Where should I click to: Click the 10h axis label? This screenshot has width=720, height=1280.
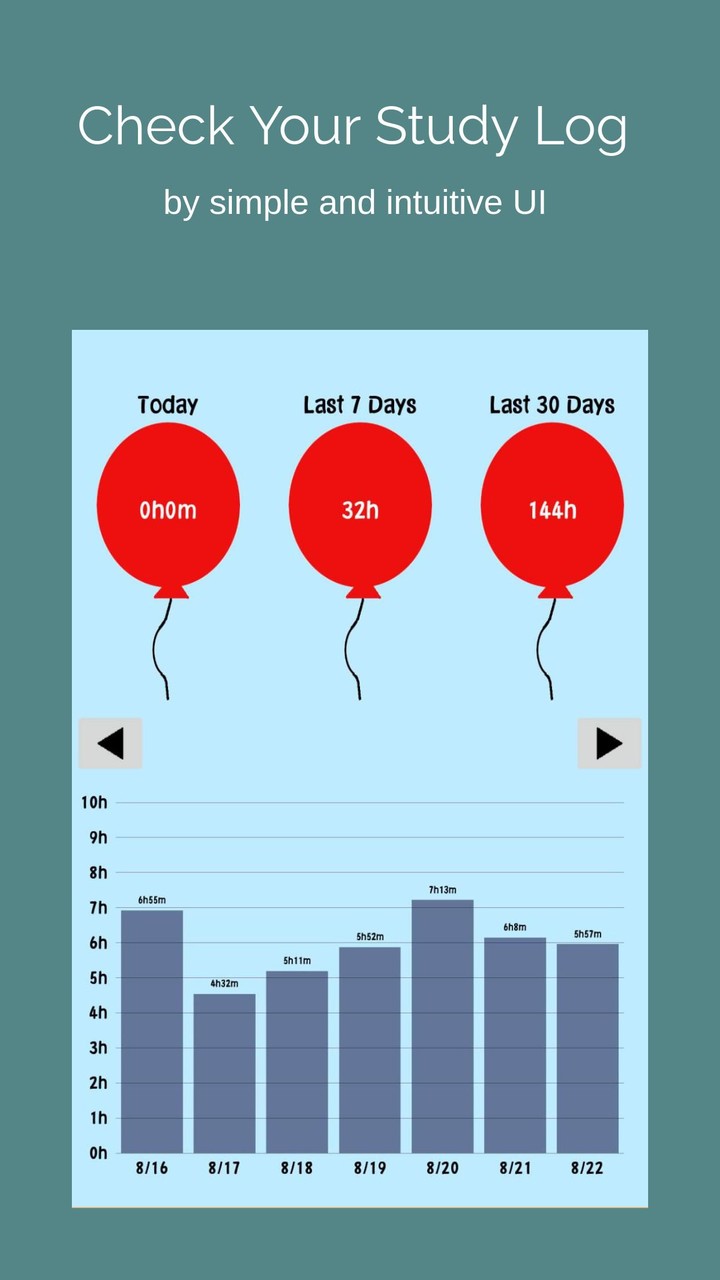point(96,802)
